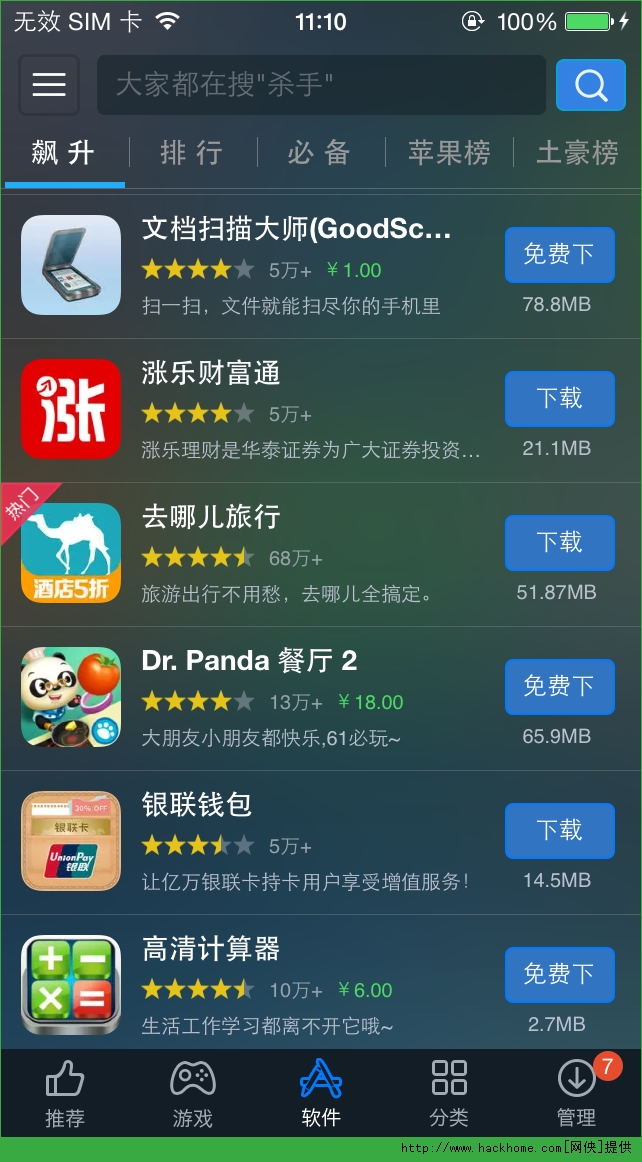The height and width of the screenshot is (1162, 642).
Task: Go to the 推荐 tab
Action: point(65,1094)
